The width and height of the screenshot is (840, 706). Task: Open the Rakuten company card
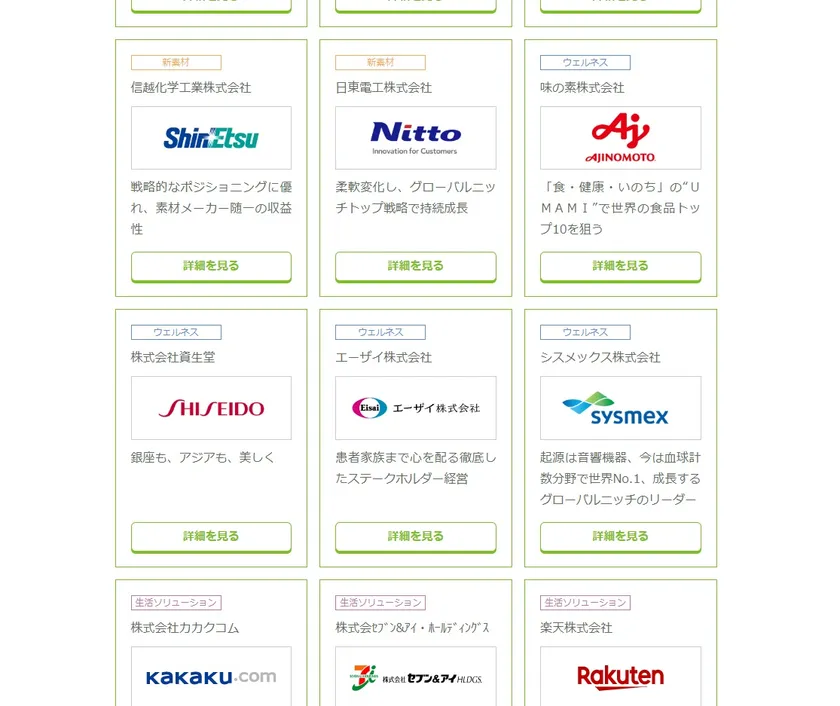click(x=620, y=676)
